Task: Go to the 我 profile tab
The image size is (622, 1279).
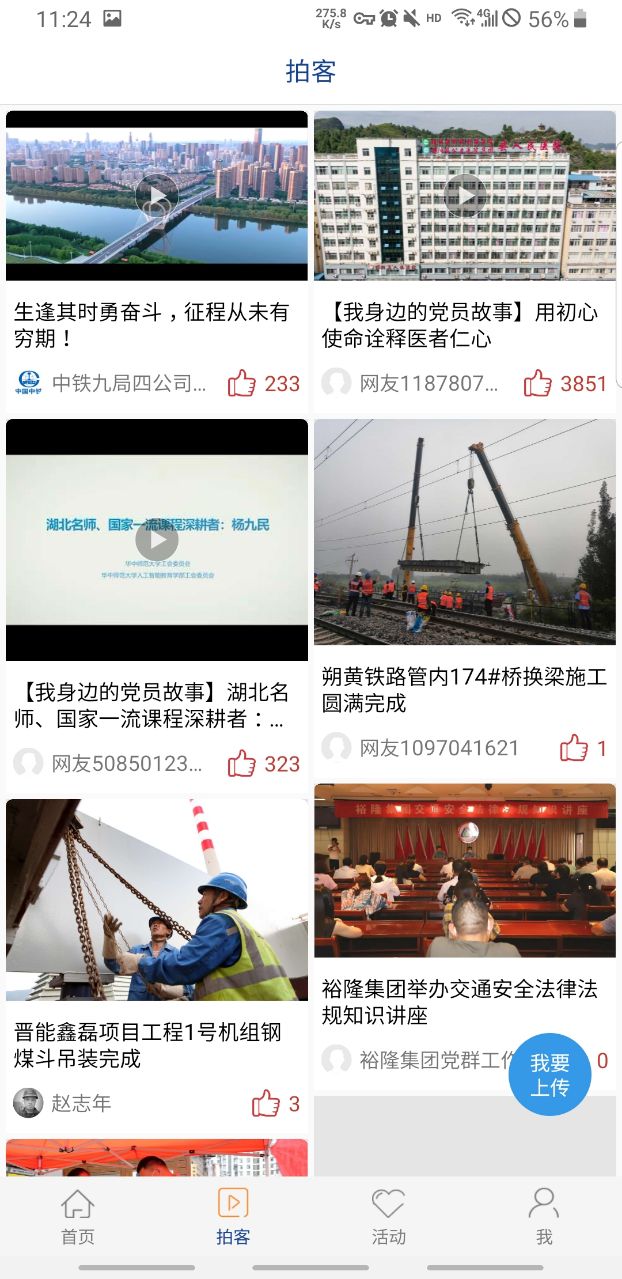Action: [544, 1216]
